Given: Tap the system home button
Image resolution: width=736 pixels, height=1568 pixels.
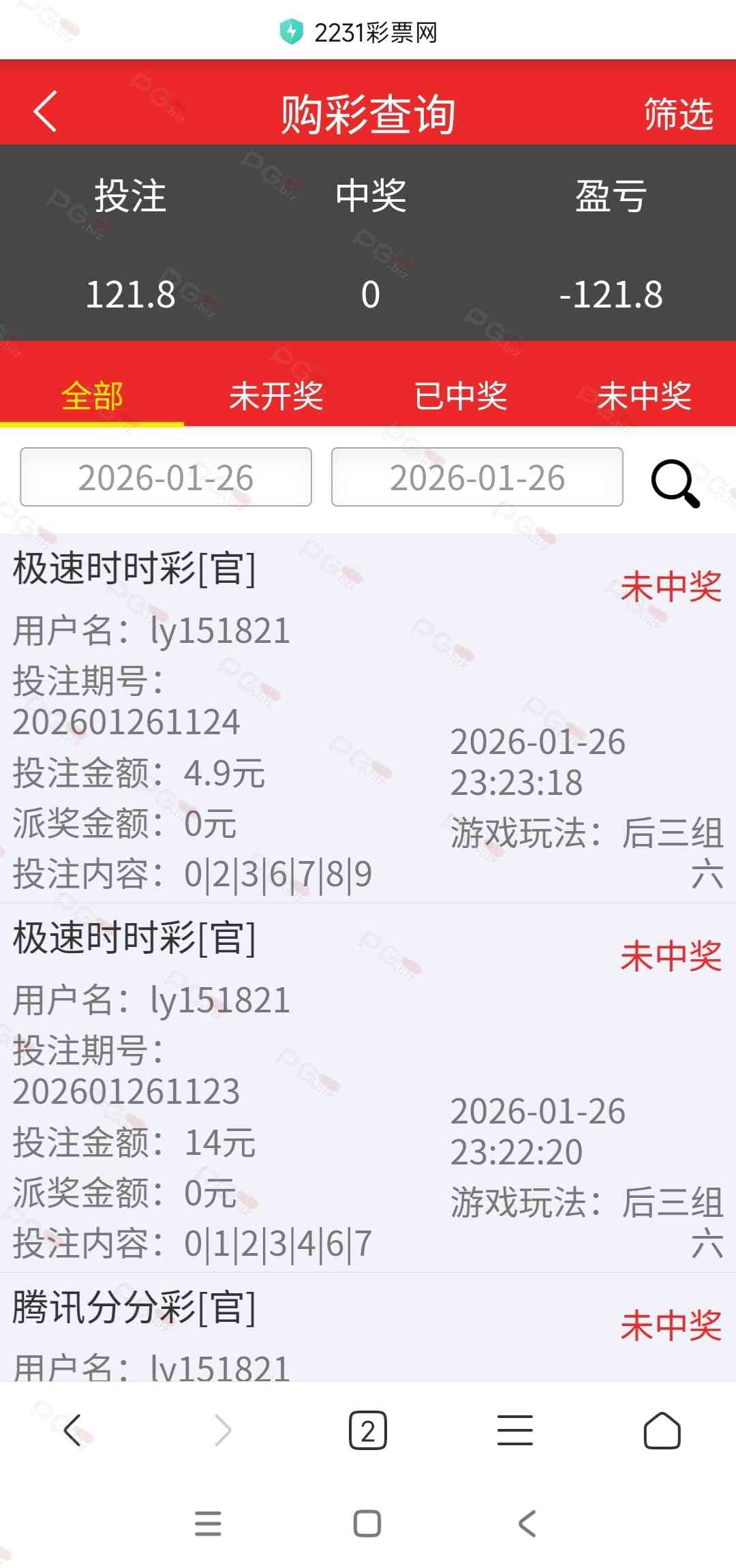Looking at the screenshot, I should click(x=367, y=1523).
